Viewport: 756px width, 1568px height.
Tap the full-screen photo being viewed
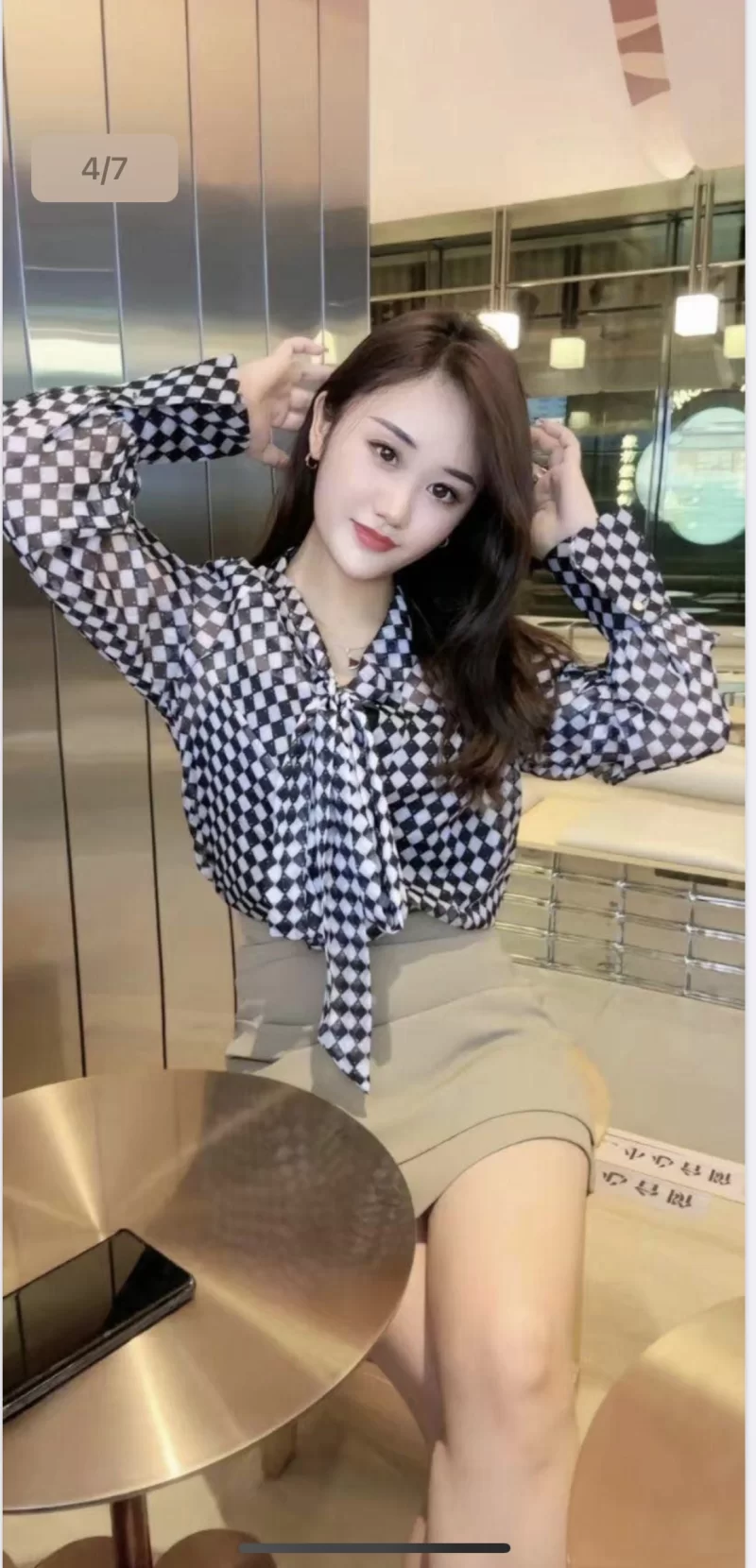[x=378, y=784]
